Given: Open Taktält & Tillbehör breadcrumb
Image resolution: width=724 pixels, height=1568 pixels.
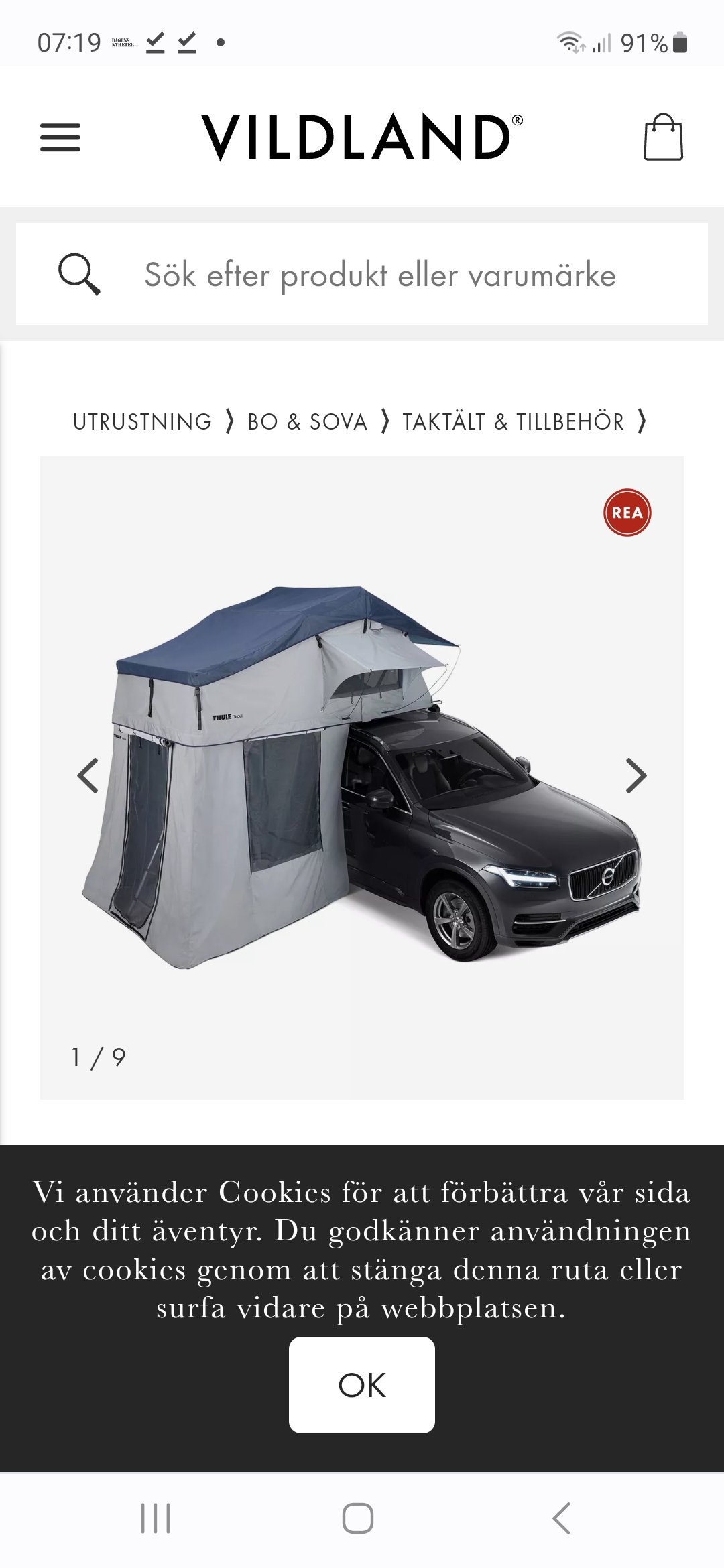Looking at the screenshot, I should point(513,421).
